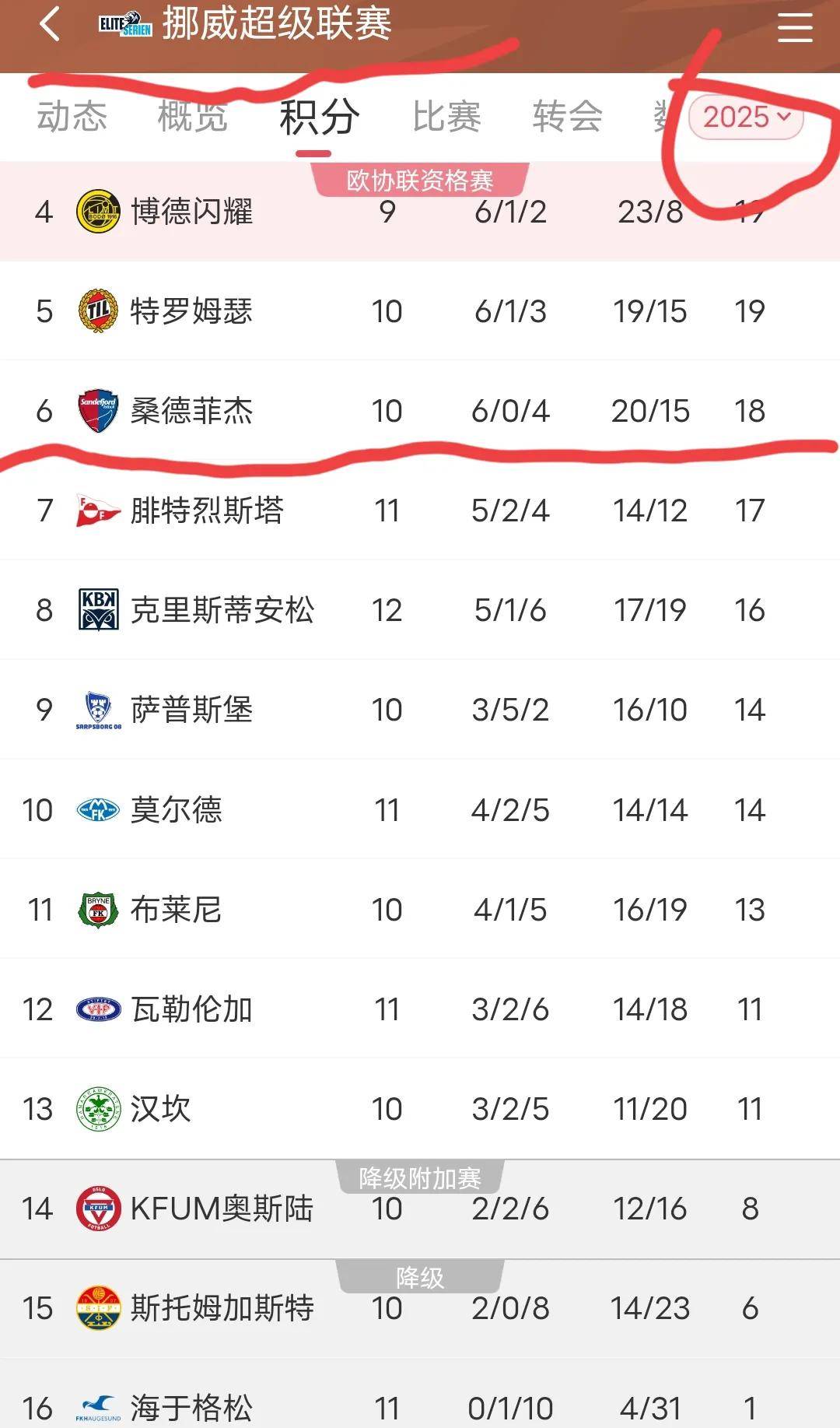Switch to the 比赛 tab

(x=448, y=117)
